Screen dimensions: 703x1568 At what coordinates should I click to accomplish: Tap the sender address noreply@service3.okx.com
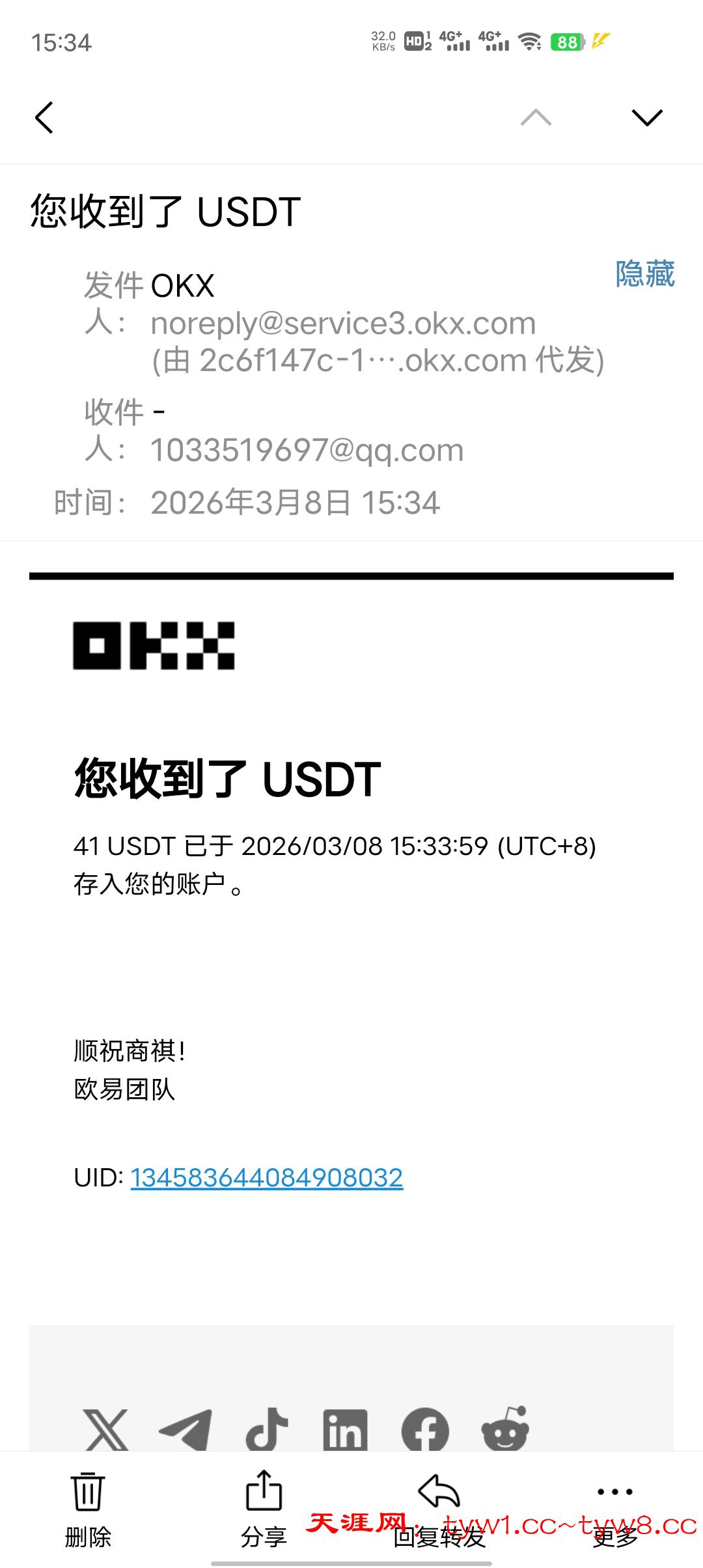[x=343, y=323]
